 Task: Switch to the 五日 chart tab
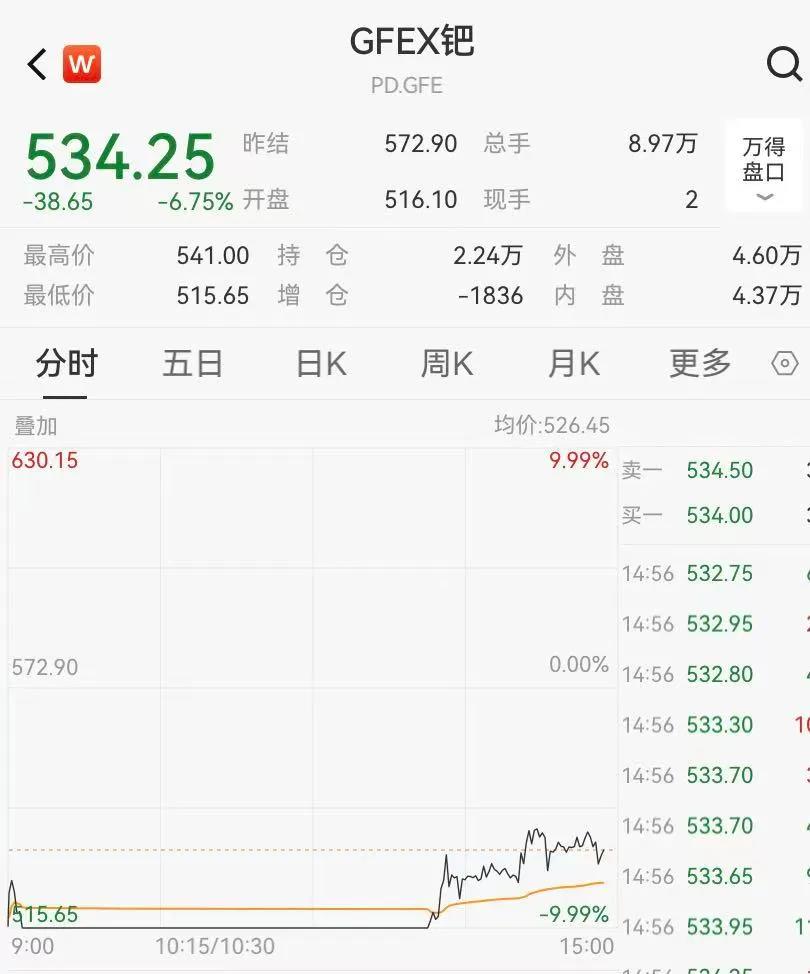point(192,364)
